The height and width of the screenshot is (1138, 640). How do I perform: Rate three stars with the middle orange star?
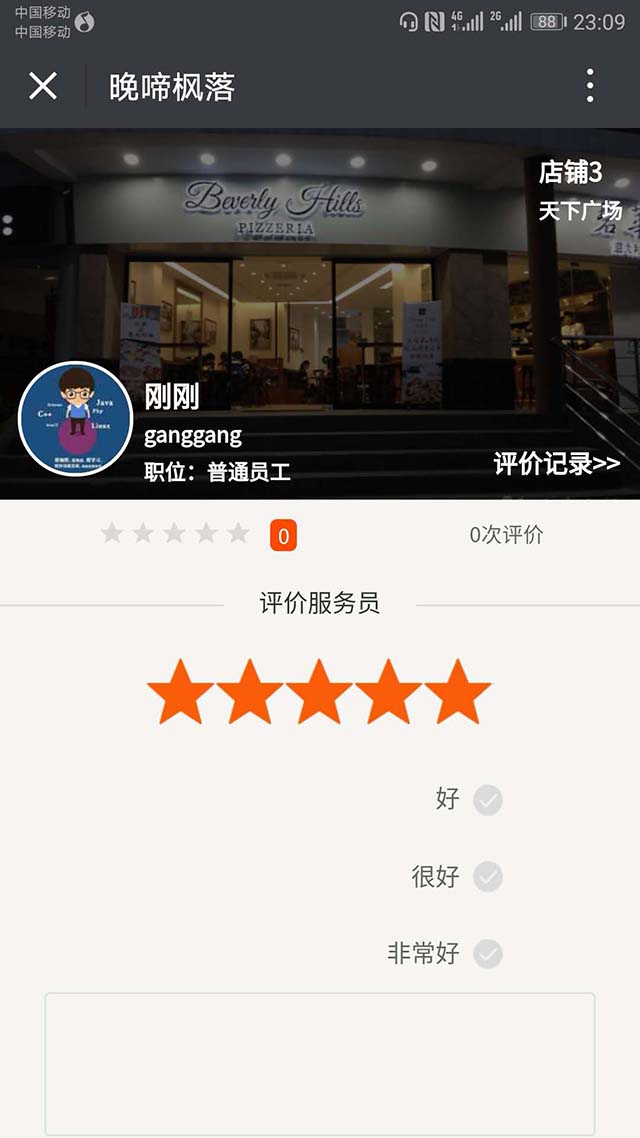coord(319,692)
